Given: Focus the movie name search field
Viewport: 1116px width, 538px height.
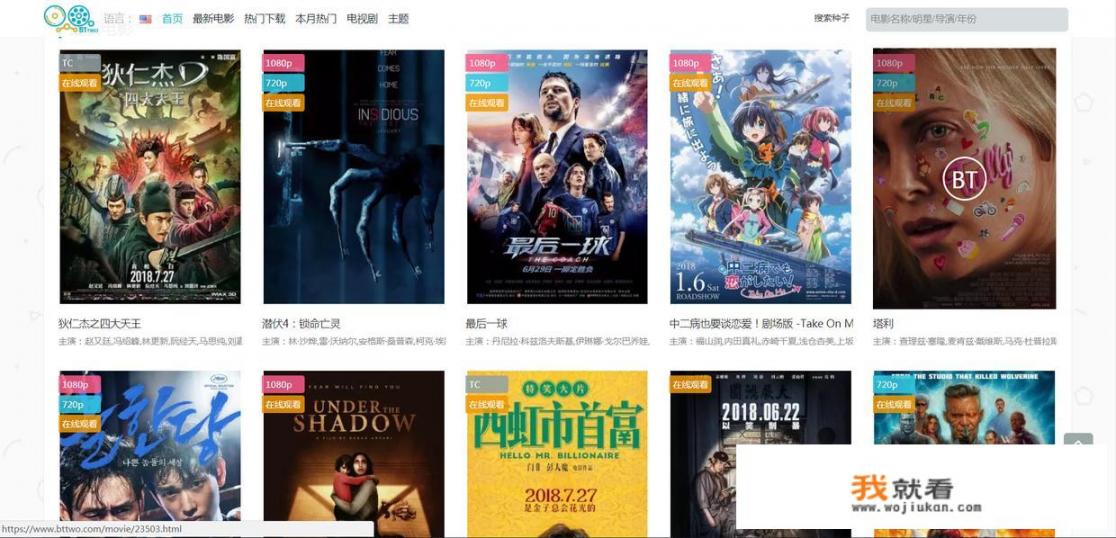Looking at the screenshot, I should (966, 19).
